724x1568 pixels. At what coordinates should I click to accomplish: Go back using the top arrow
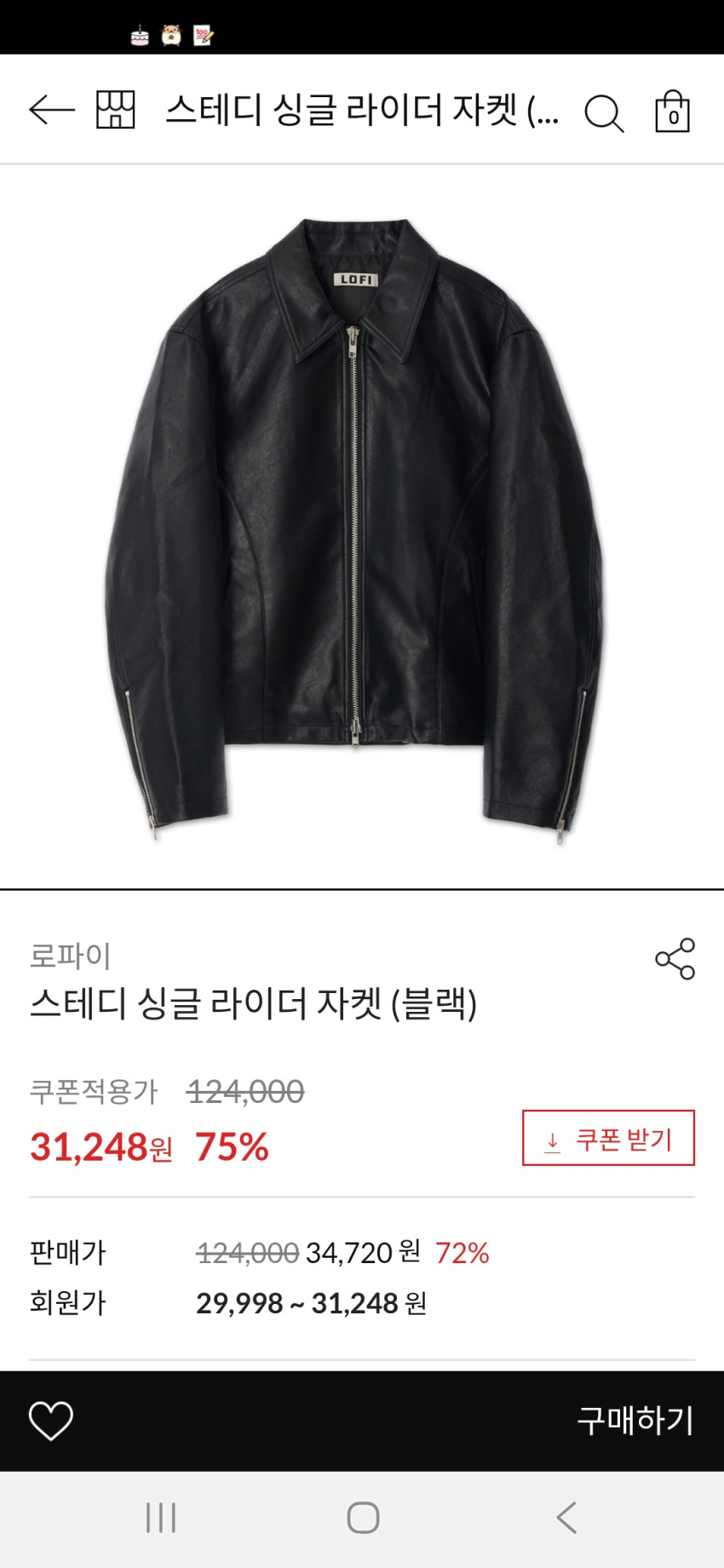[x=51, y=111]
